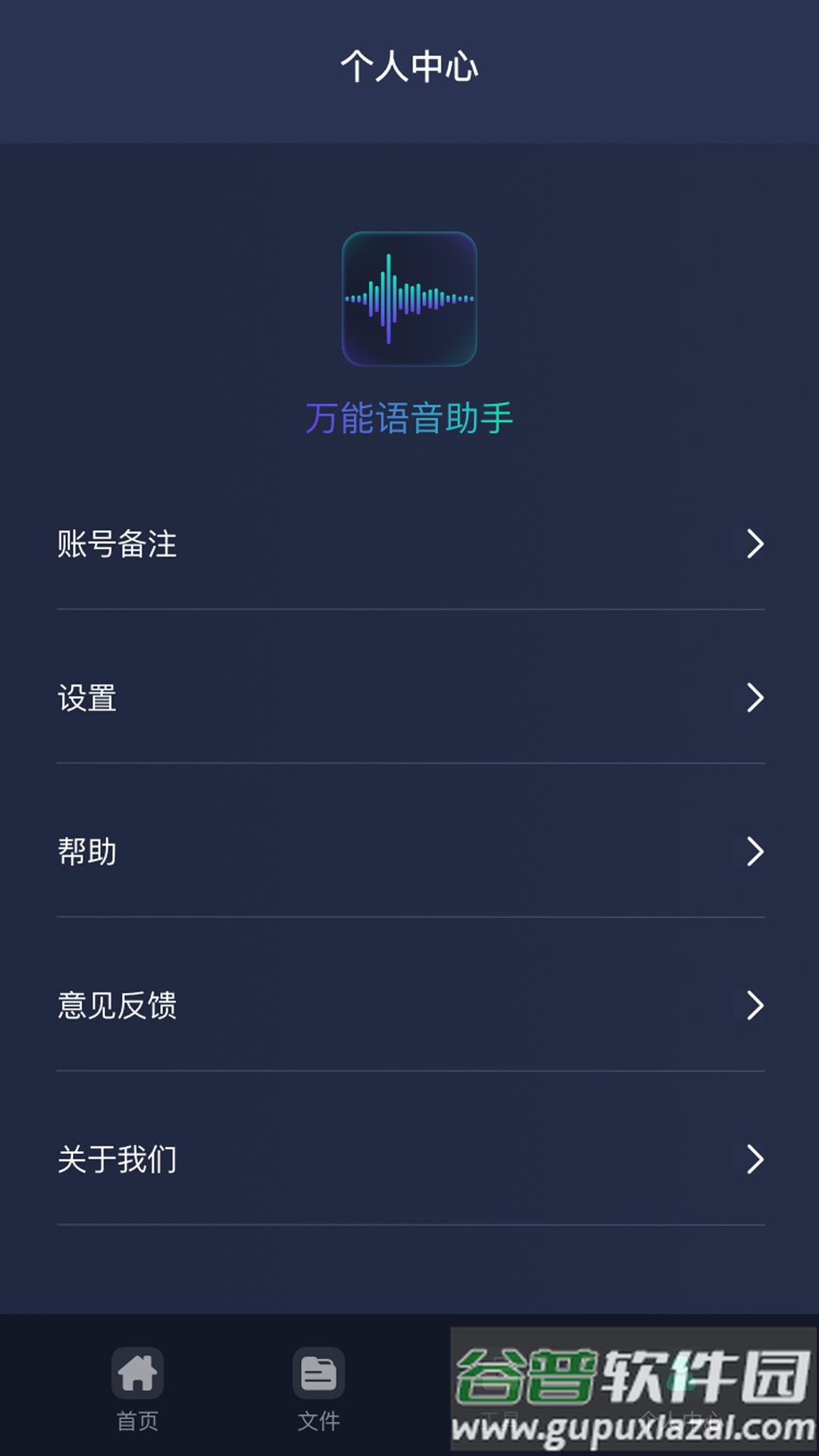Expand the 账号备注 row chevron

point(755,546)
